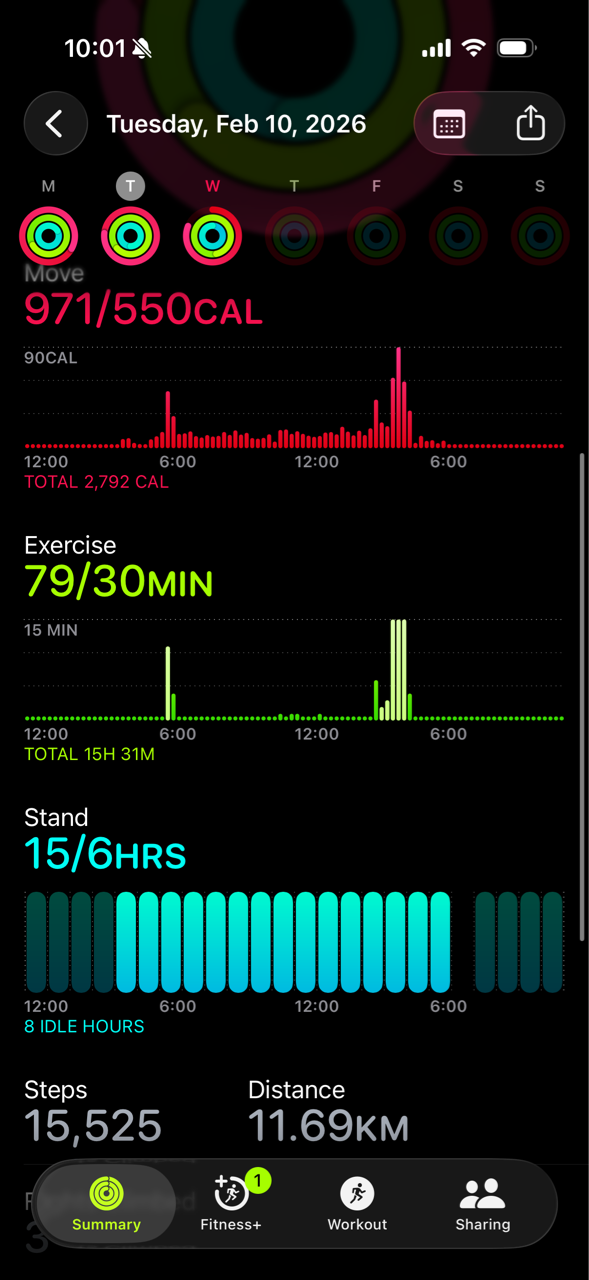Viewport: 589px width, 1280px height.
Task: Share this activity summary
Action: point(530,124)
